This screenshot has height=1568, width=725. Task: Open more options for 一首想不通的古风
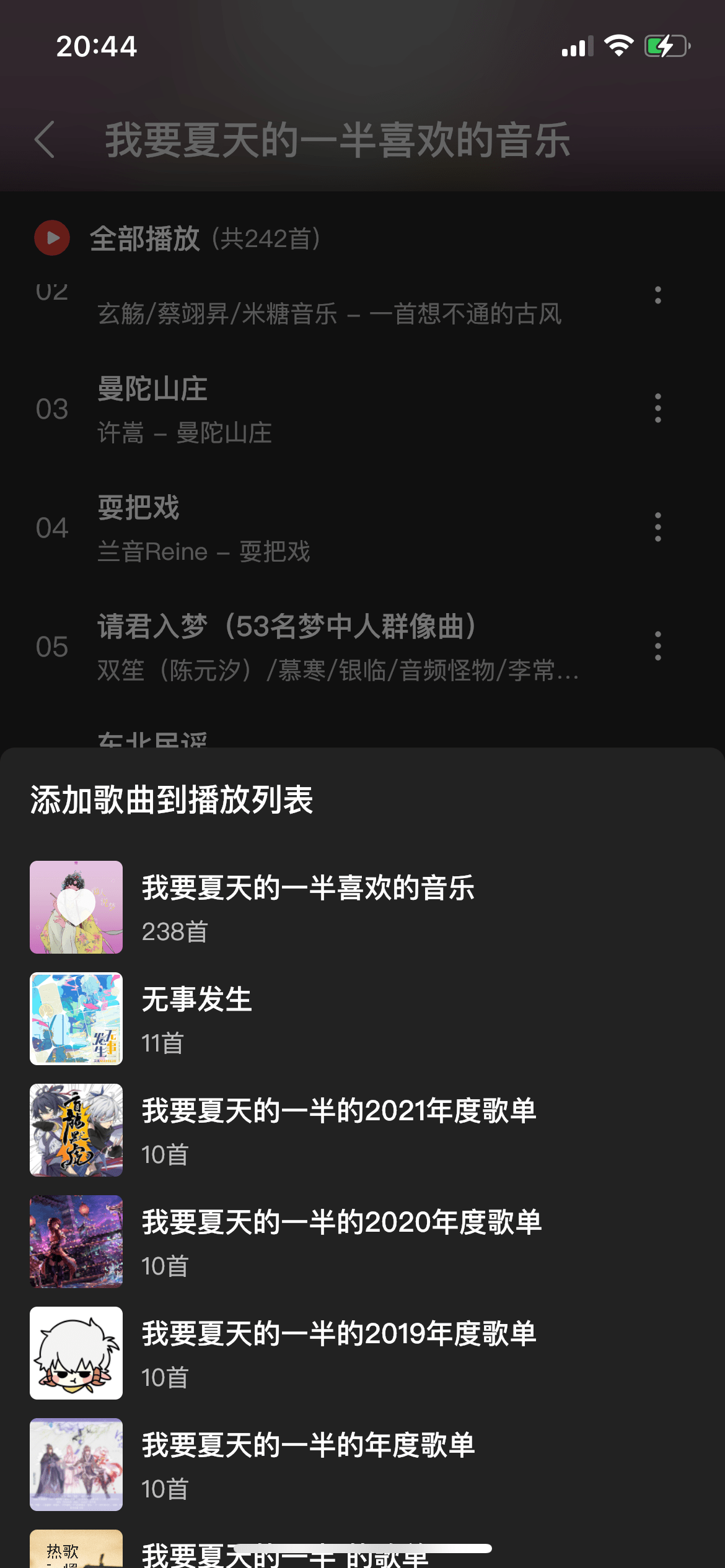[657, 295]
